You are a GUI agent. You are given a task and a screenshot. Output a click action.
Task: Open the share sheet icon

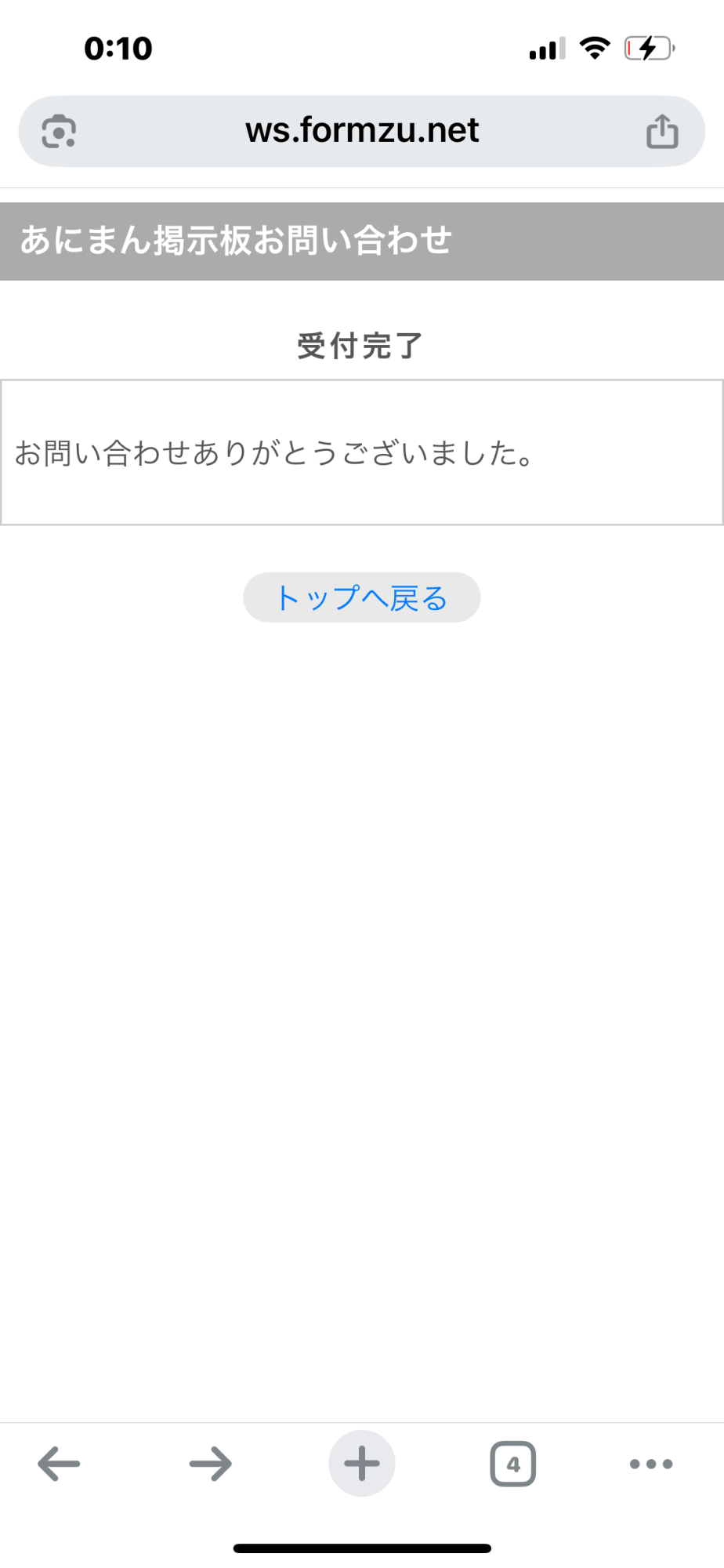[x=662, y=131]
